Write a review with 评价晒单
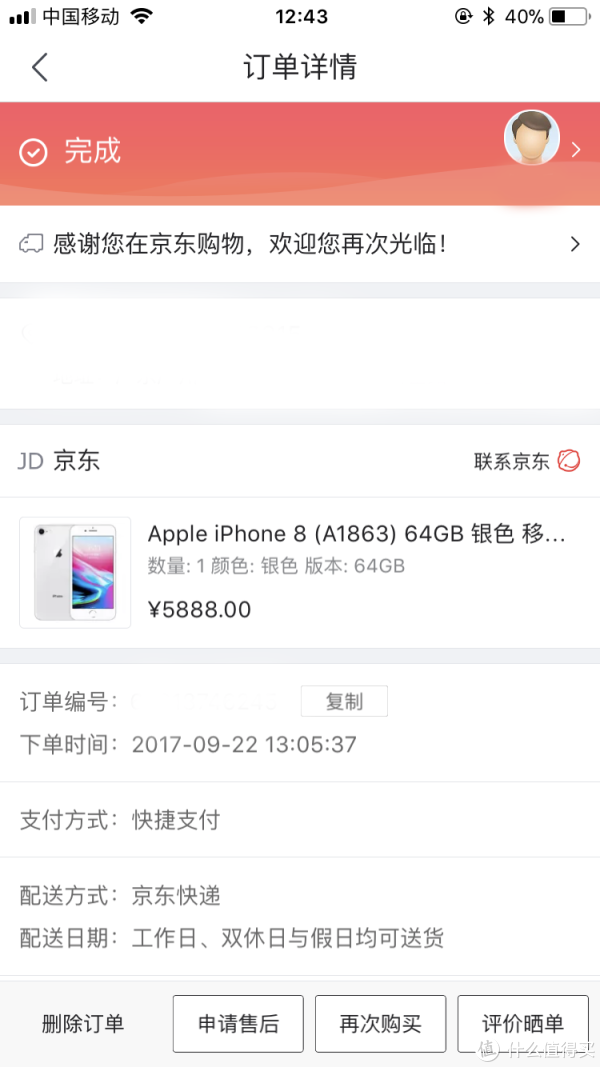 point(523,1023)
